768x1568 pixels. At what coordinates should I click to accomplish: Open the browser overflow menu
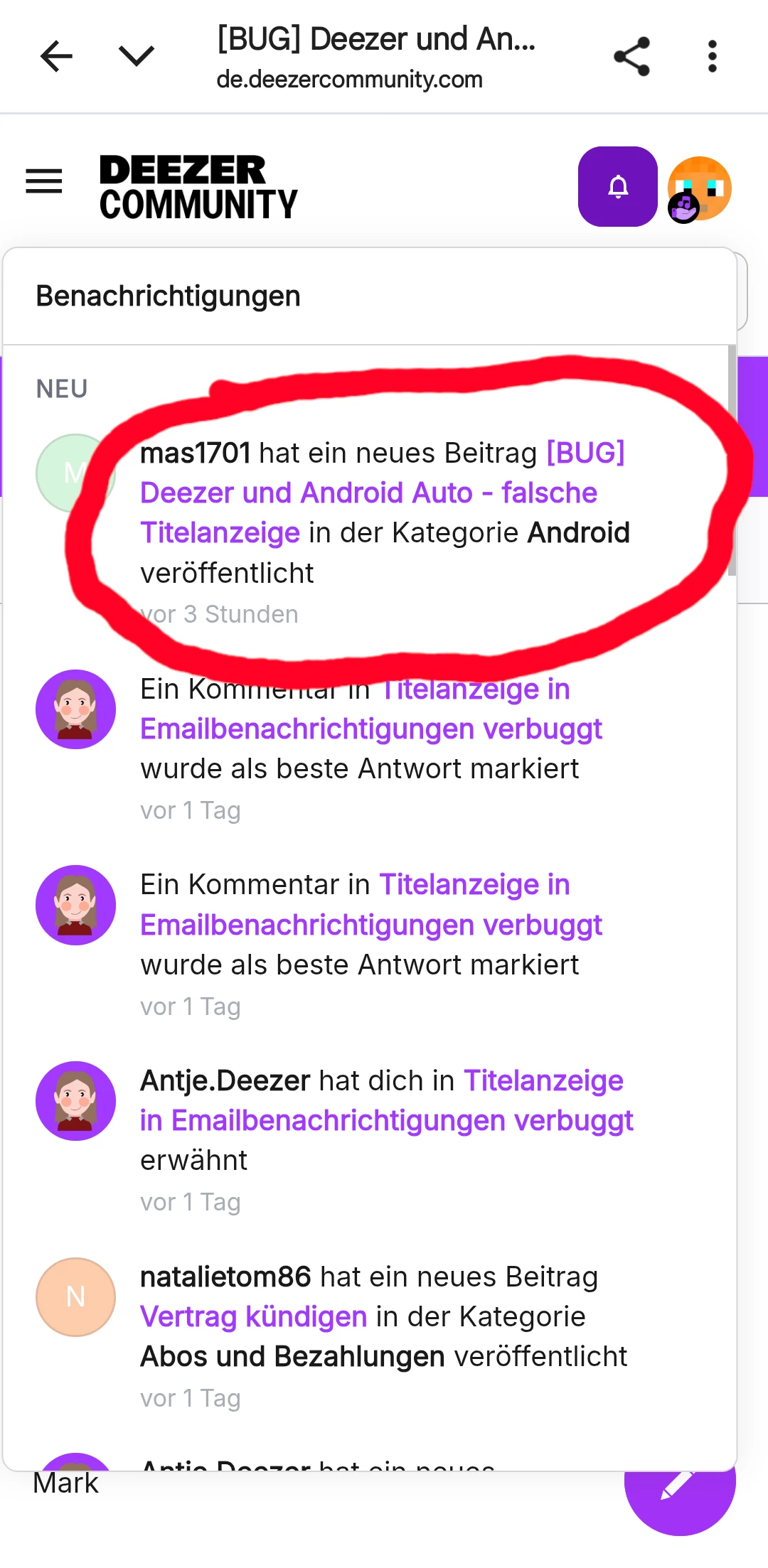tap(712, 56)
